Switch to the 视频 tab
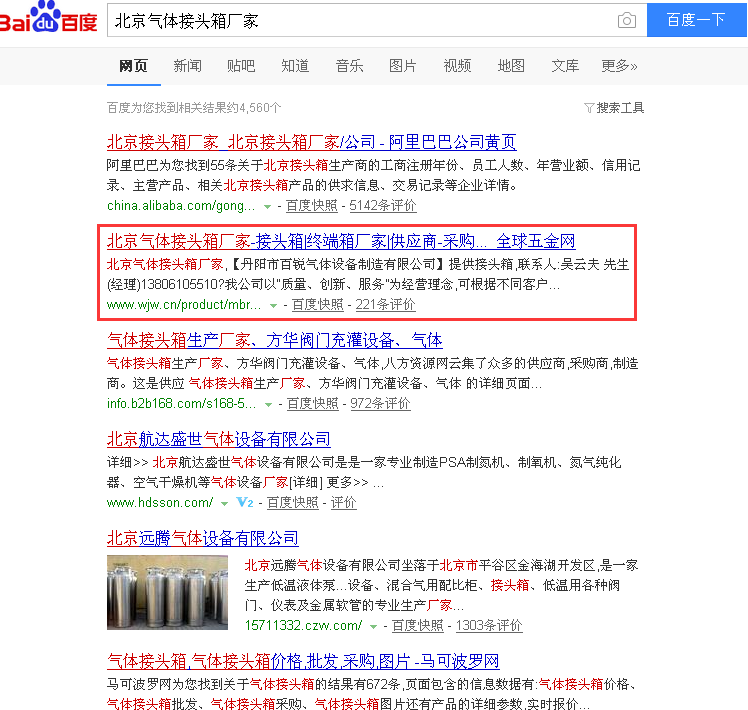The image size is (748, 710). 457,66
